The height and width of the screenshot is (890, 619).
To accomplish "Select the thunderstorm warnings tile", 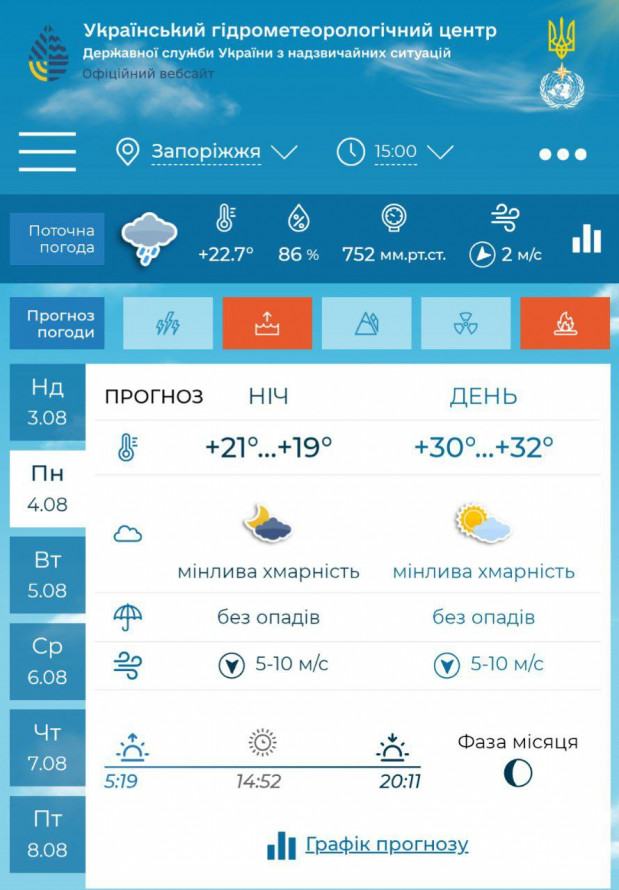I will (167, 323).
